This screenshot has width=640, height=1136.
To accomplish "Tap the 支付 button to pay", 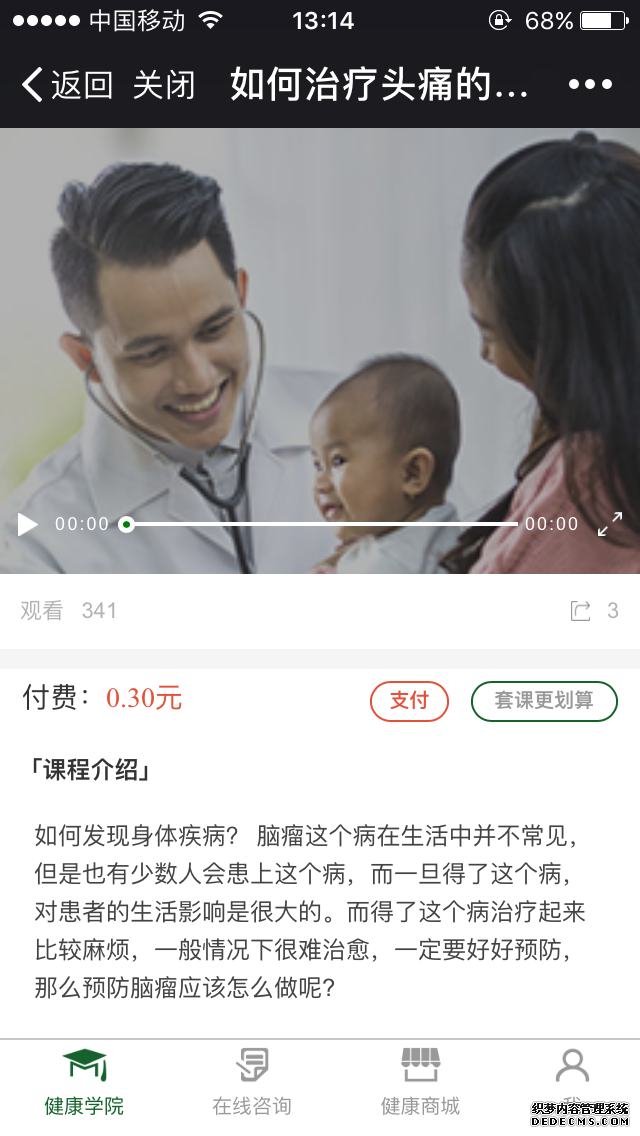I will 409,700.
